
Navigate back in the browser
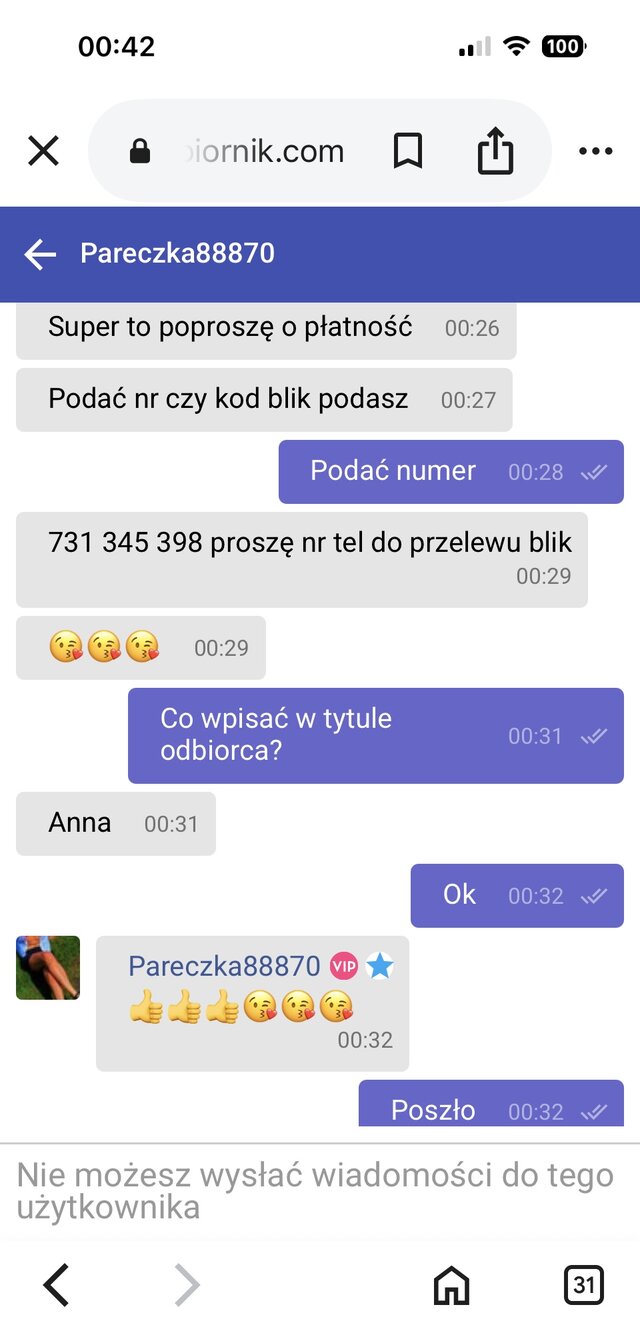57,1285
